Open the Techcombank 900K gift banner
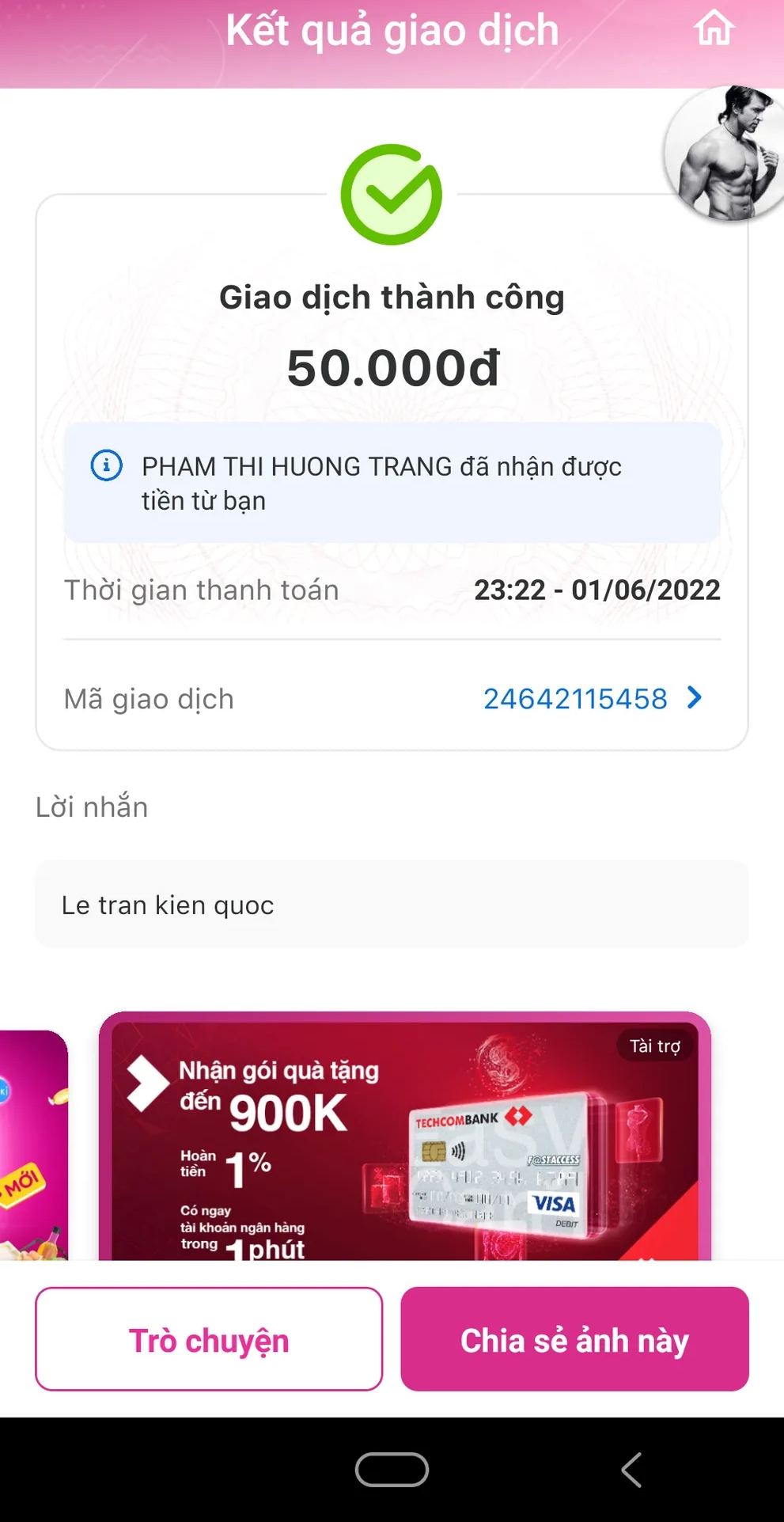Viewport: 784px width, 1522px height. click(x=404, y=1137)
